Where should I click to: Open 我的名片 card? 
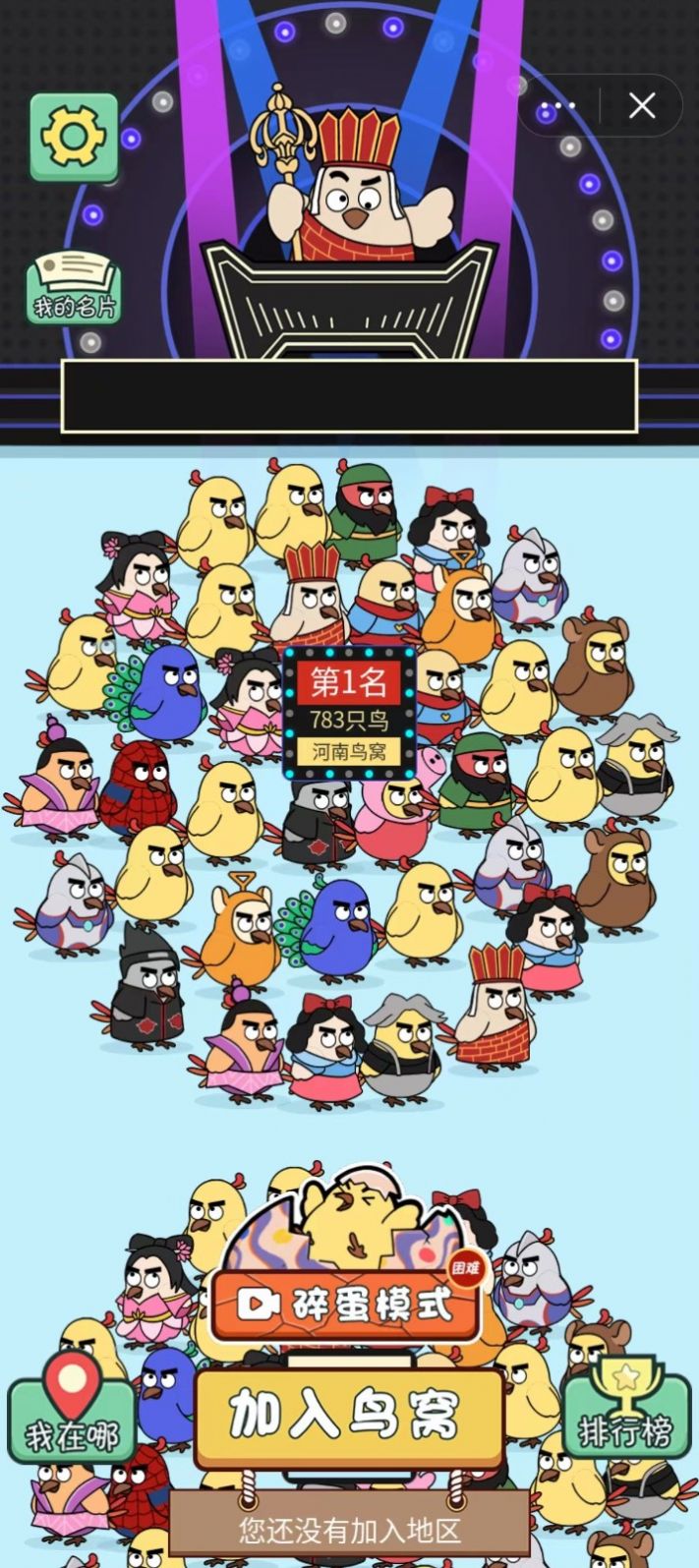coord(74,288)
